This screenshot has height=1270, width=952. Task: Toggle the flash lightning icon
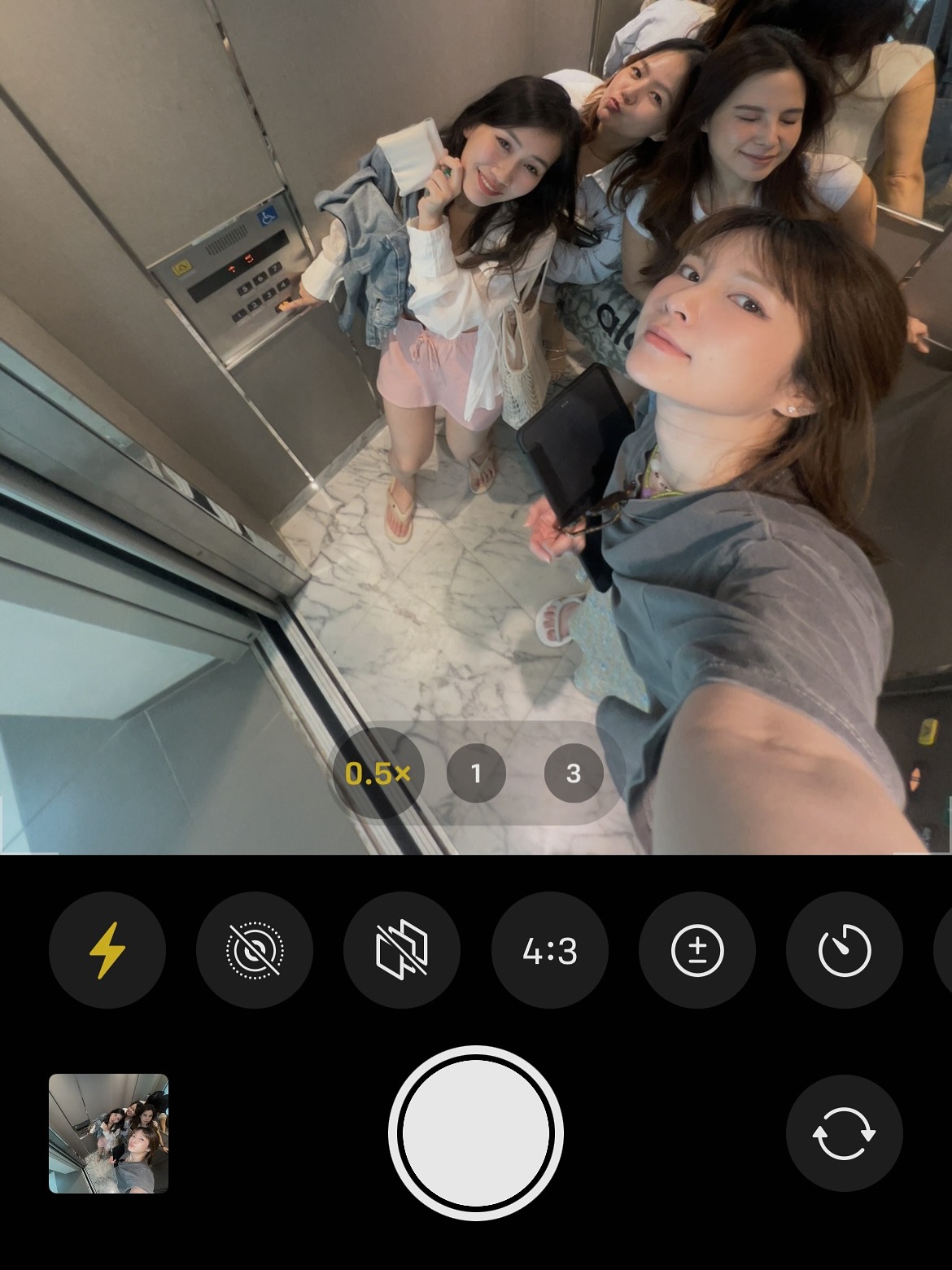(x=107, y=950)
